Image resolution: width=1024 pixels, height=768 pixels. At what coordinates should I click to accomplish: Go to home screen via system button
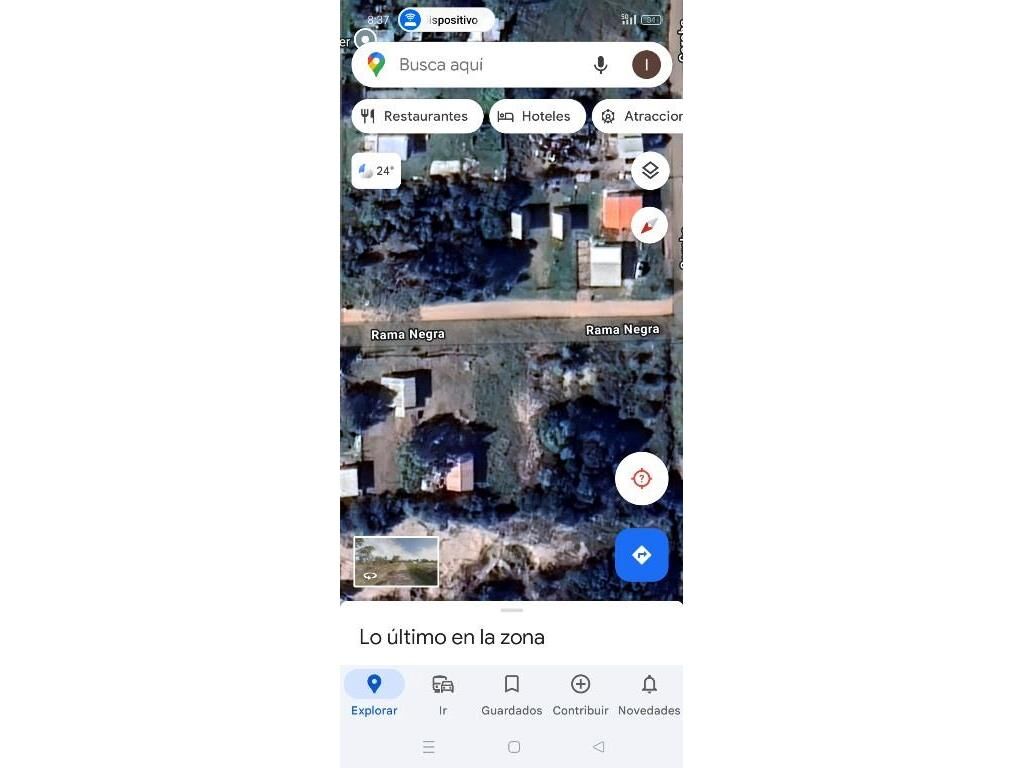[514, 747]
